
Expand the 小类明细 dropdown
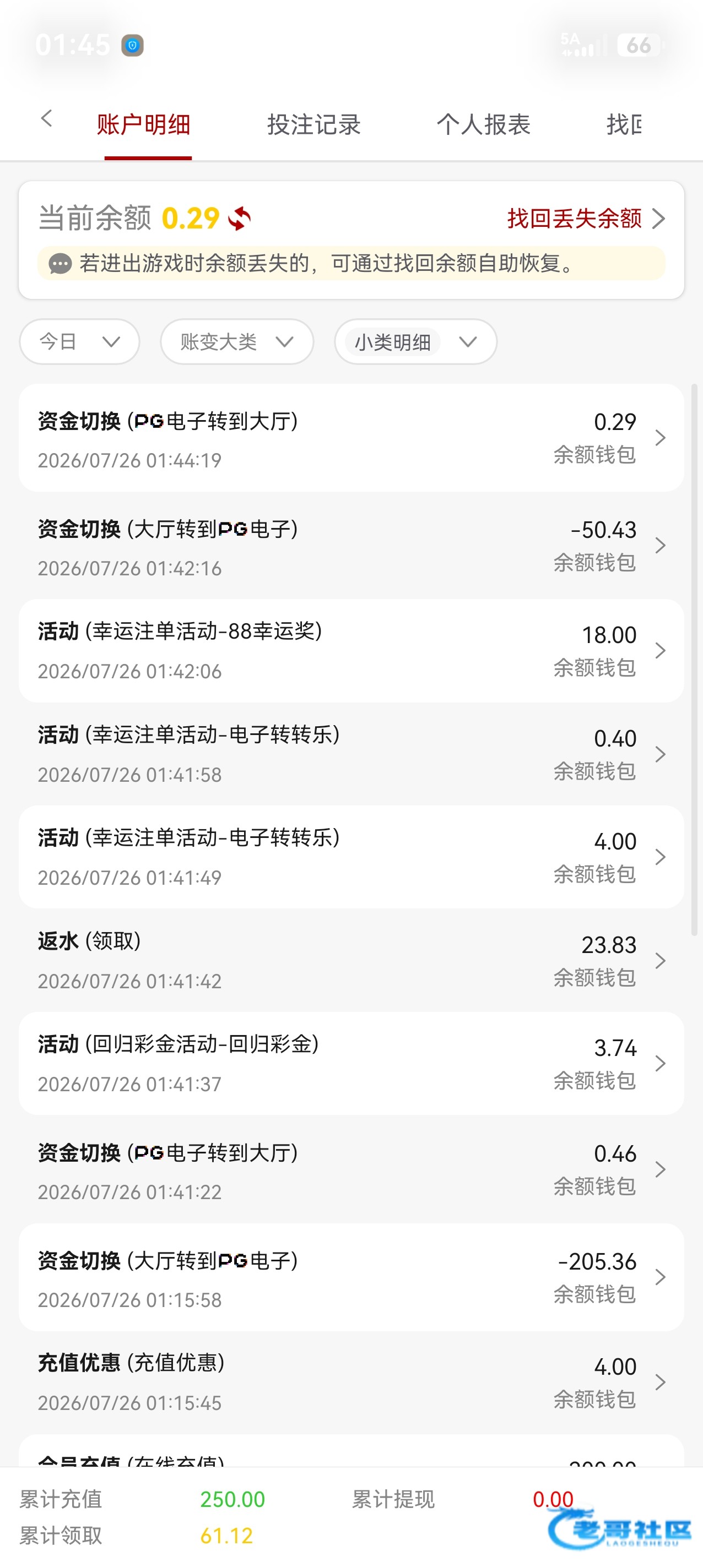tap(415, 341)
